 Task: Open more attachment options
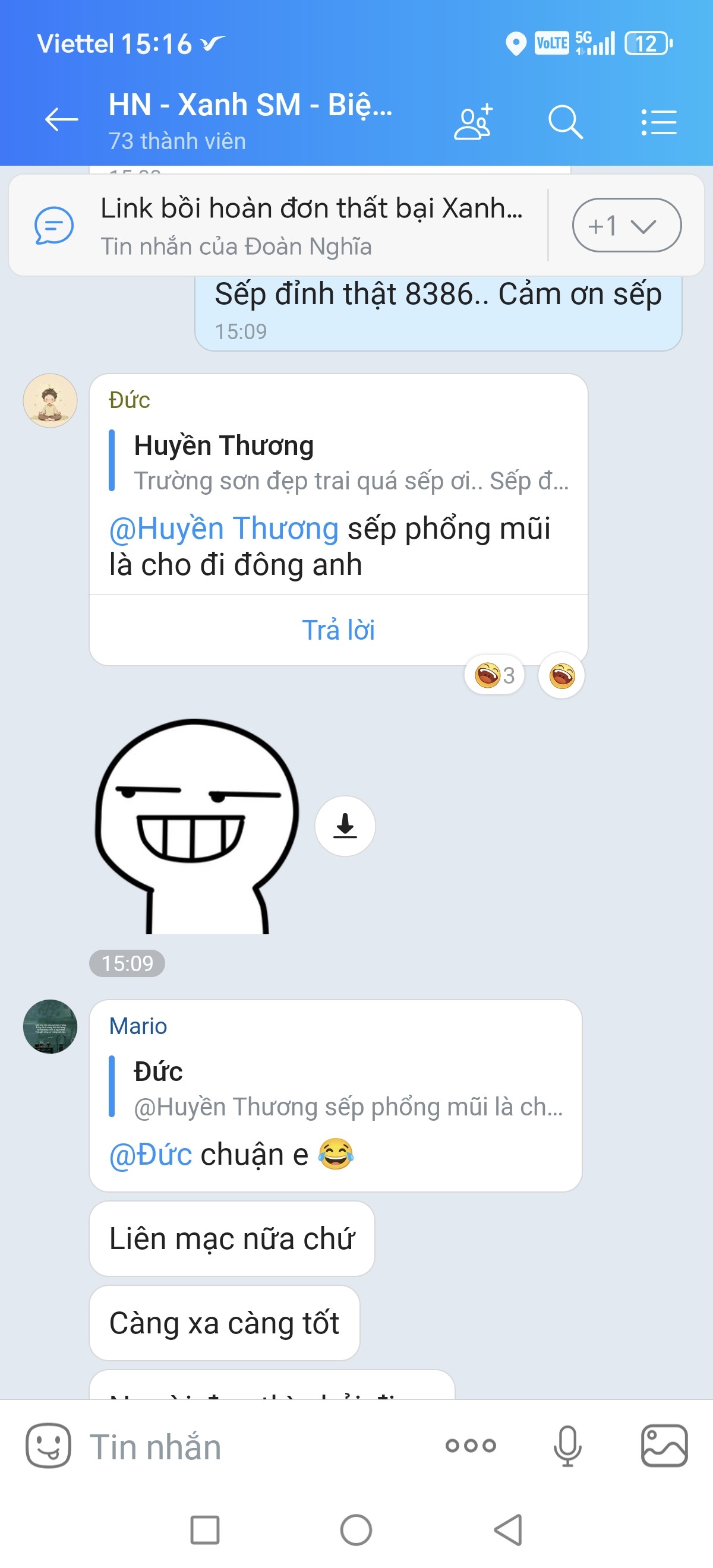[471, 1446]
